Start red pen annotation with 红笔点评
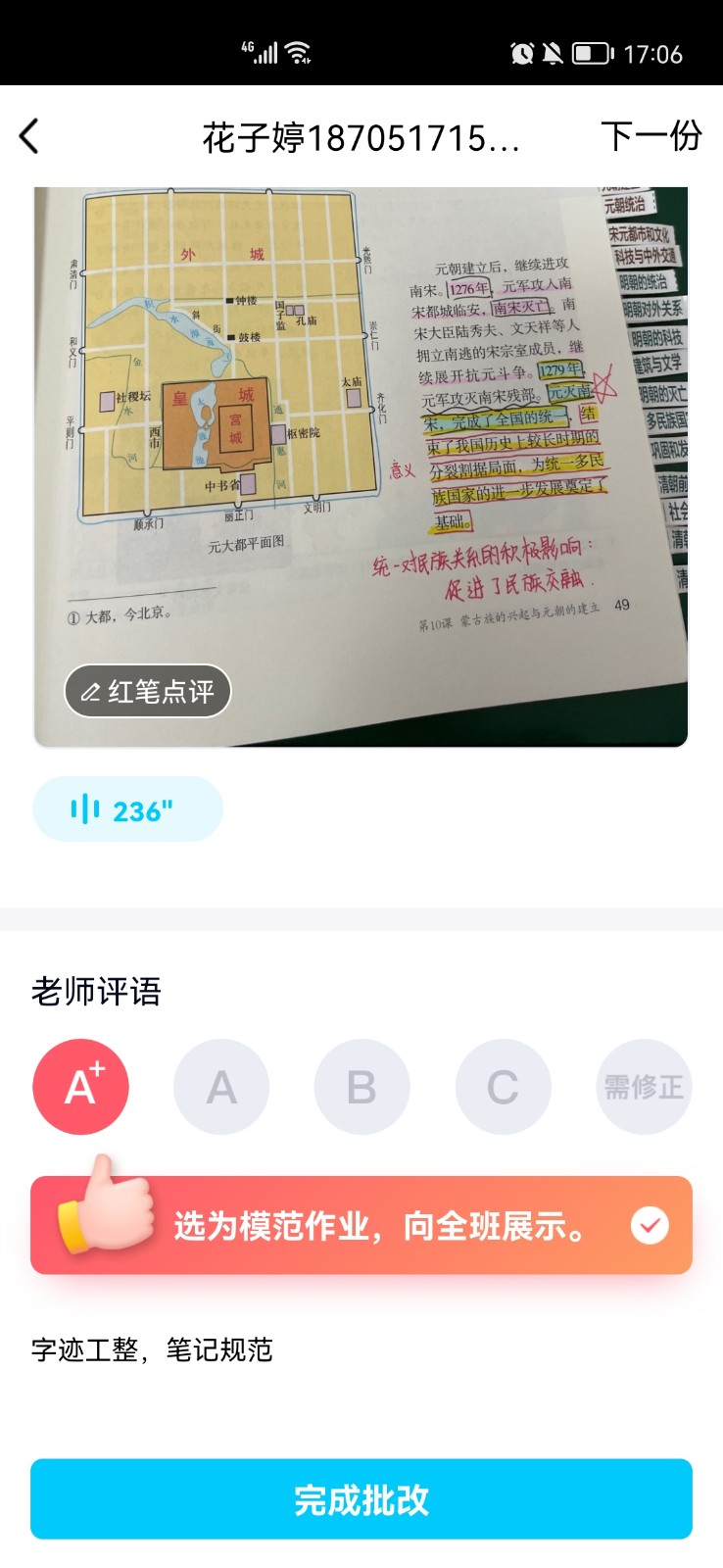723x1568 pixels. (148, 691)
